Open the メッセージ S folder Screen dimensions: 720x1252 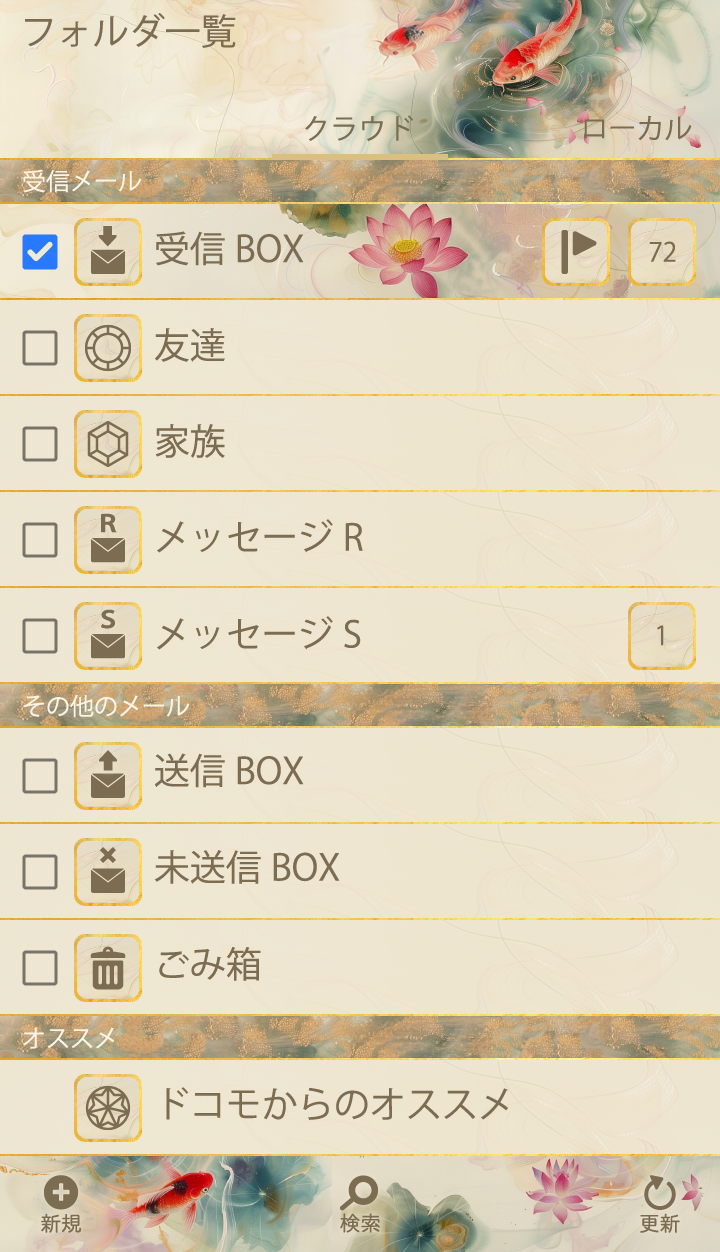257,635
